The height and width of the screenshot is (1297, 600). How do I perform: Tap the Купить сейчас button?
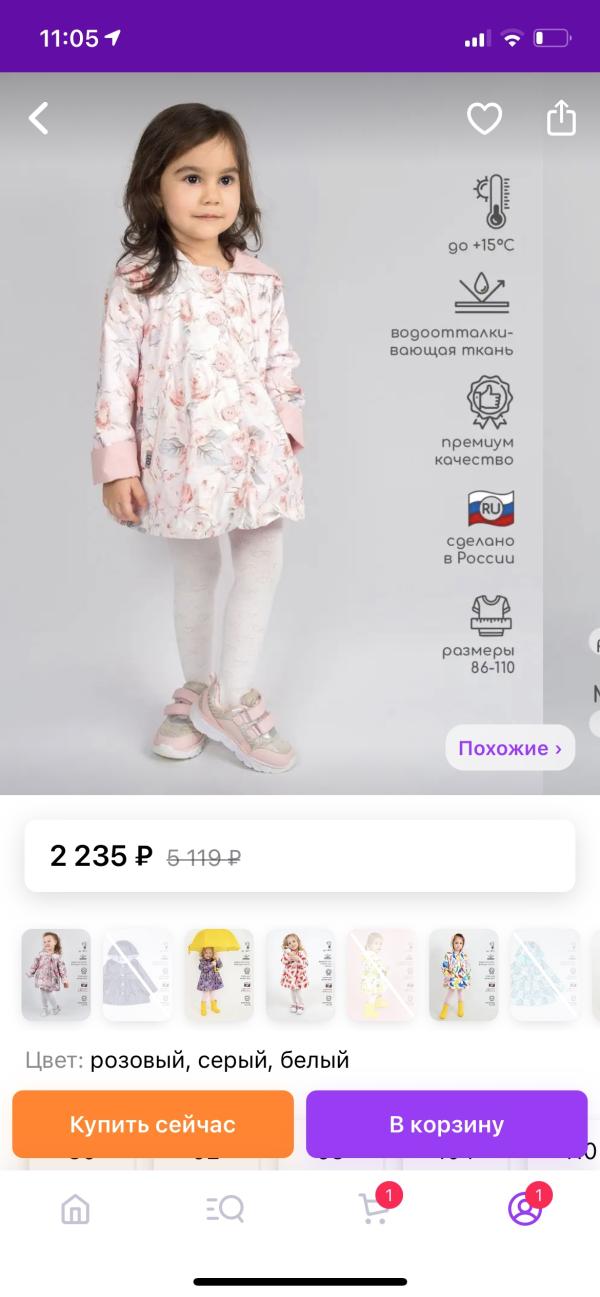click(153, 1124)
